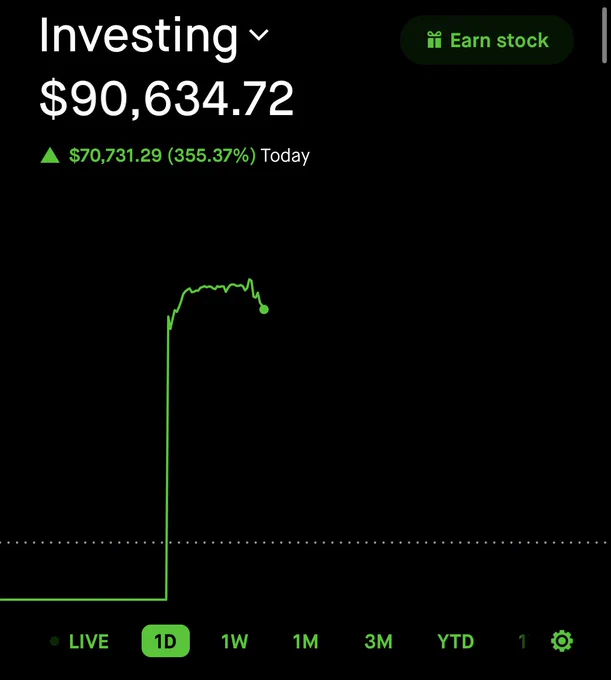The image size is (611, 680).
Task: Show the 1W chart range
Action: point(235,641)
